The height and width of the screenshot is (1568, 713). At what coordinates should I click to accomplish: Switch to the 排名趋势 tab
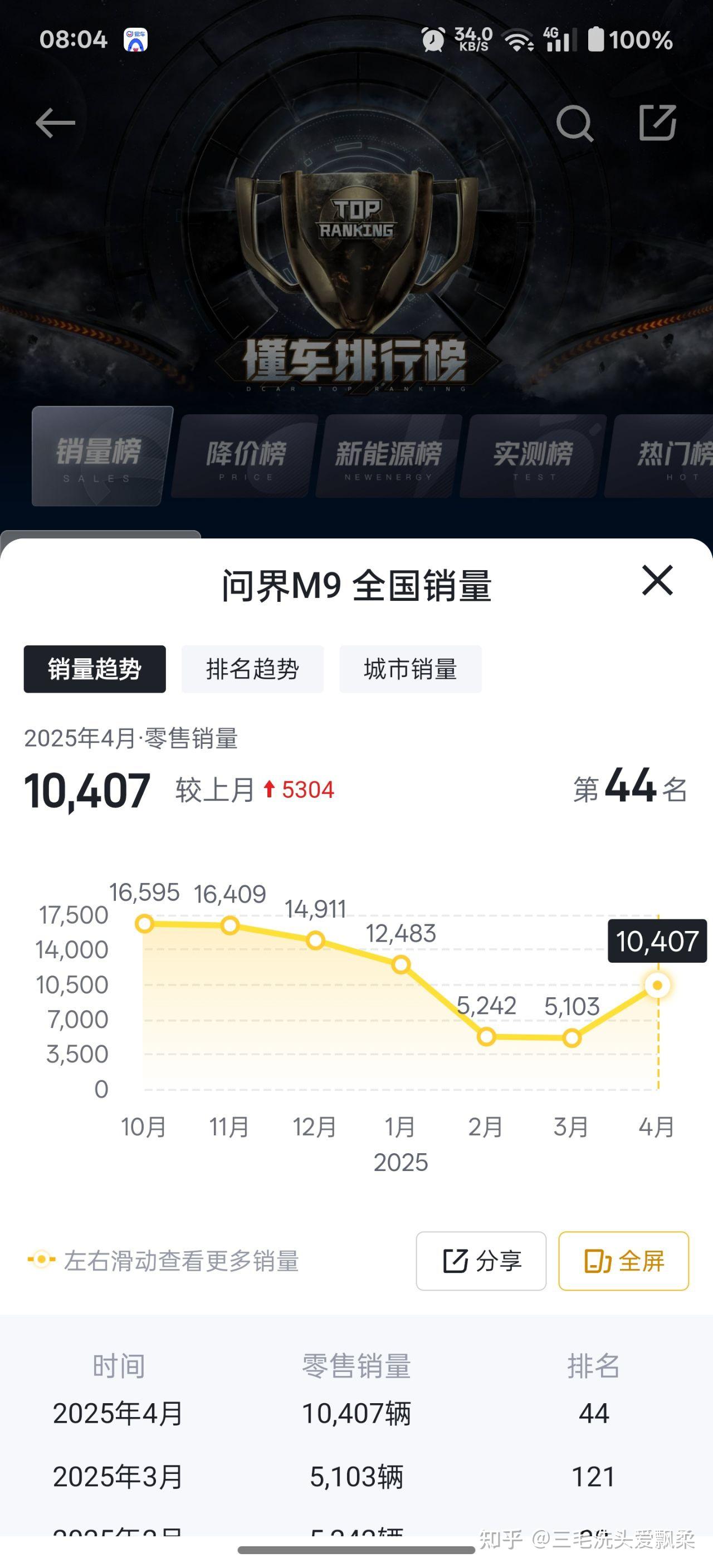click(x=252, y=669)
